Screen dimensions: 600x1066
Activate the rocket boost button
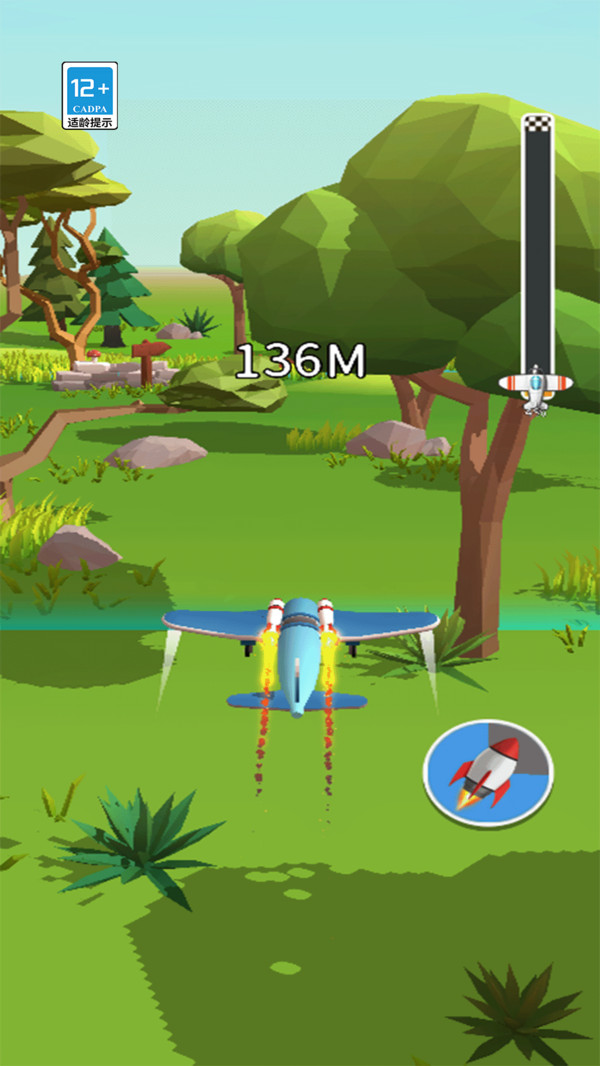pyautogui.click(x=487, y=772)
